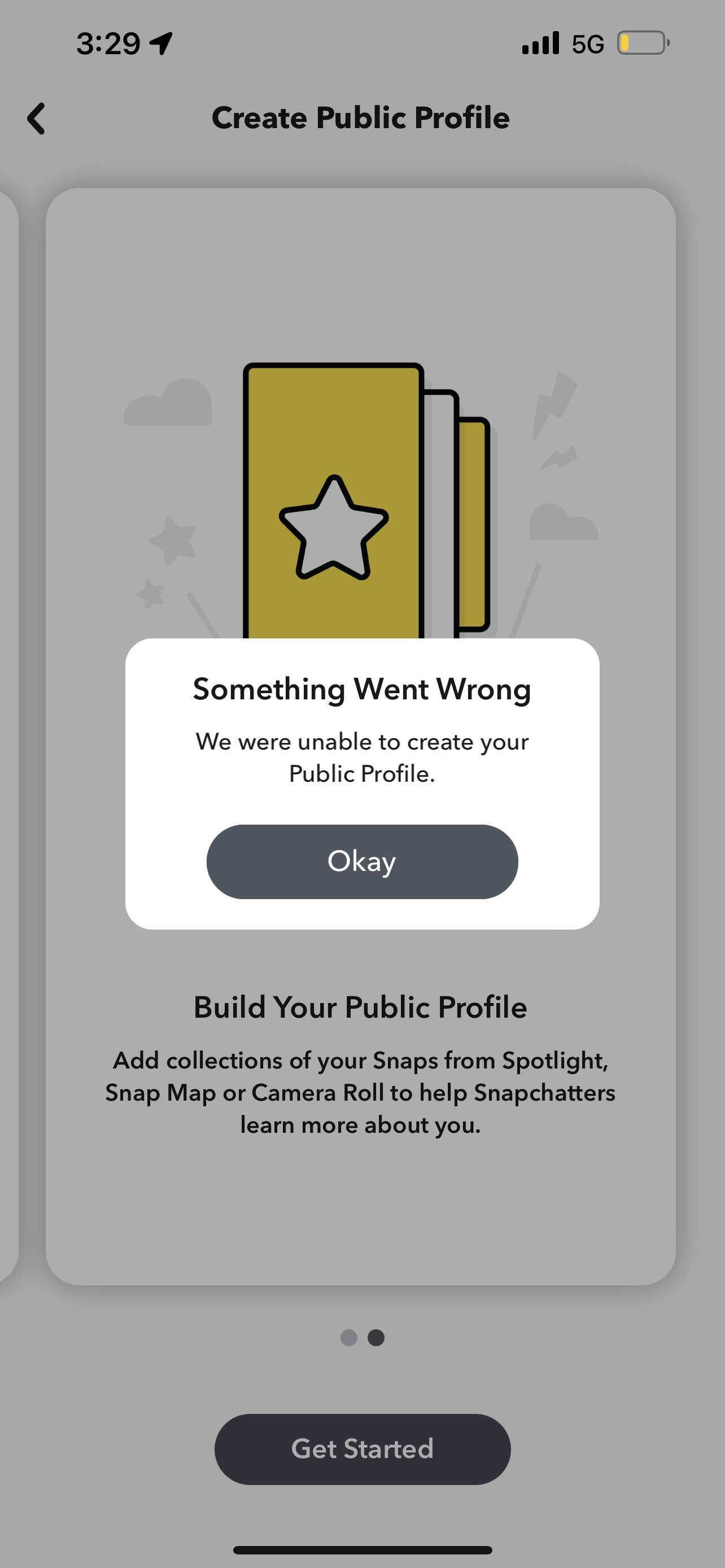Go back with the top-left arrow
The height and width of the screenshot is (1568, 725).
(37, 118)
